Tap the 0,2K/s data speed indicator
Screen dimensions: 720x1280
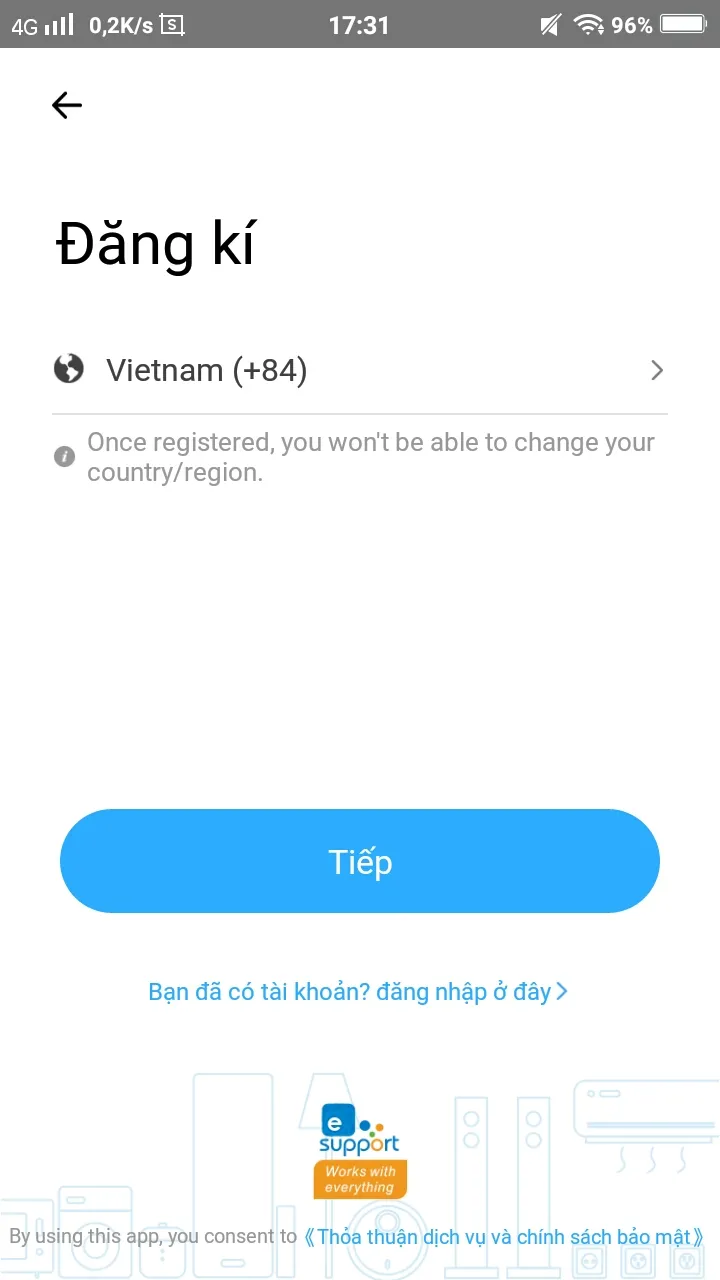[117, 25]
